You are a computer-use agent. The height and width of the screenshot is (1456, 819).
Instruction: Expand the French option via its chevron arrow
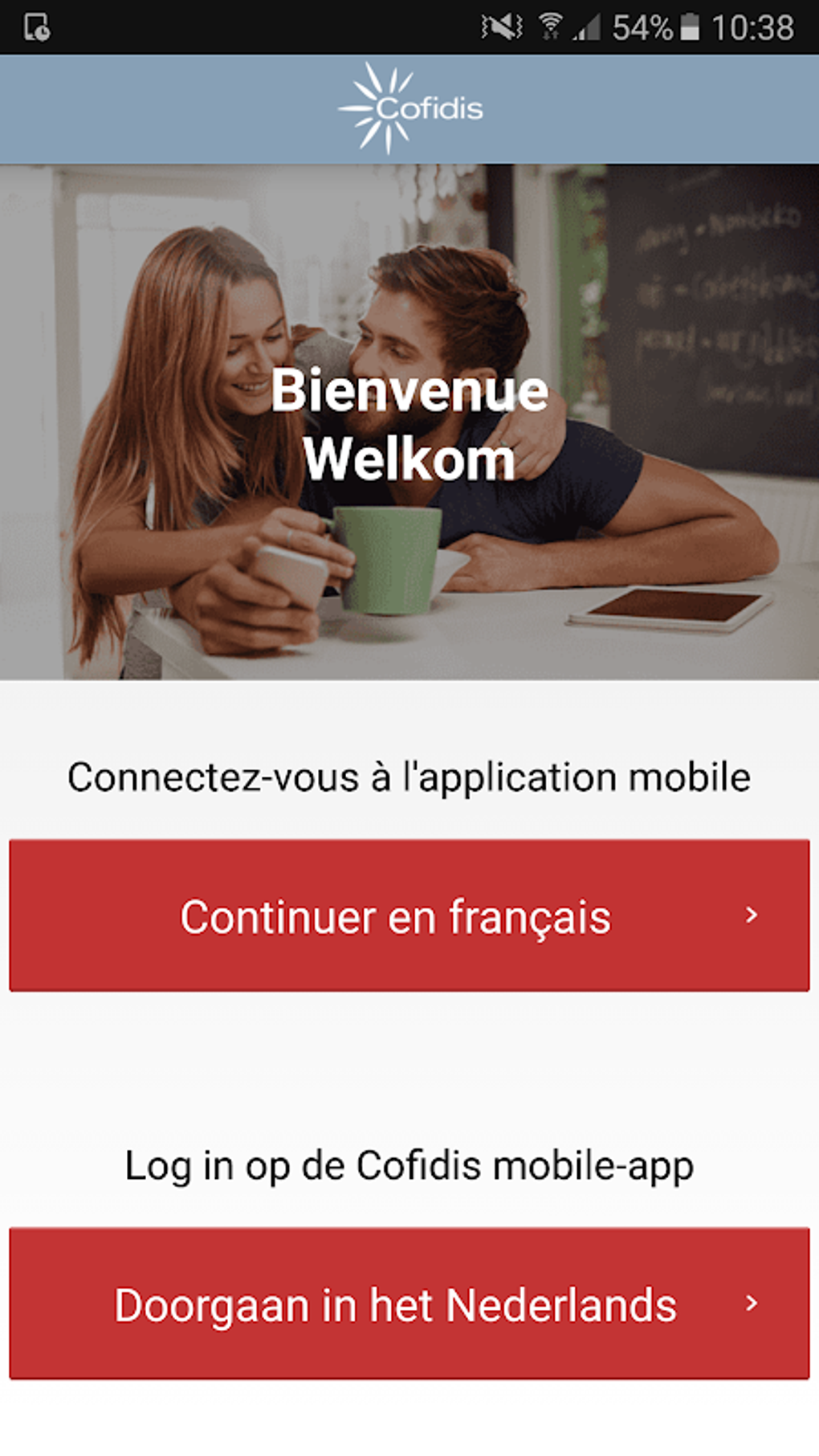click(751, 916)
